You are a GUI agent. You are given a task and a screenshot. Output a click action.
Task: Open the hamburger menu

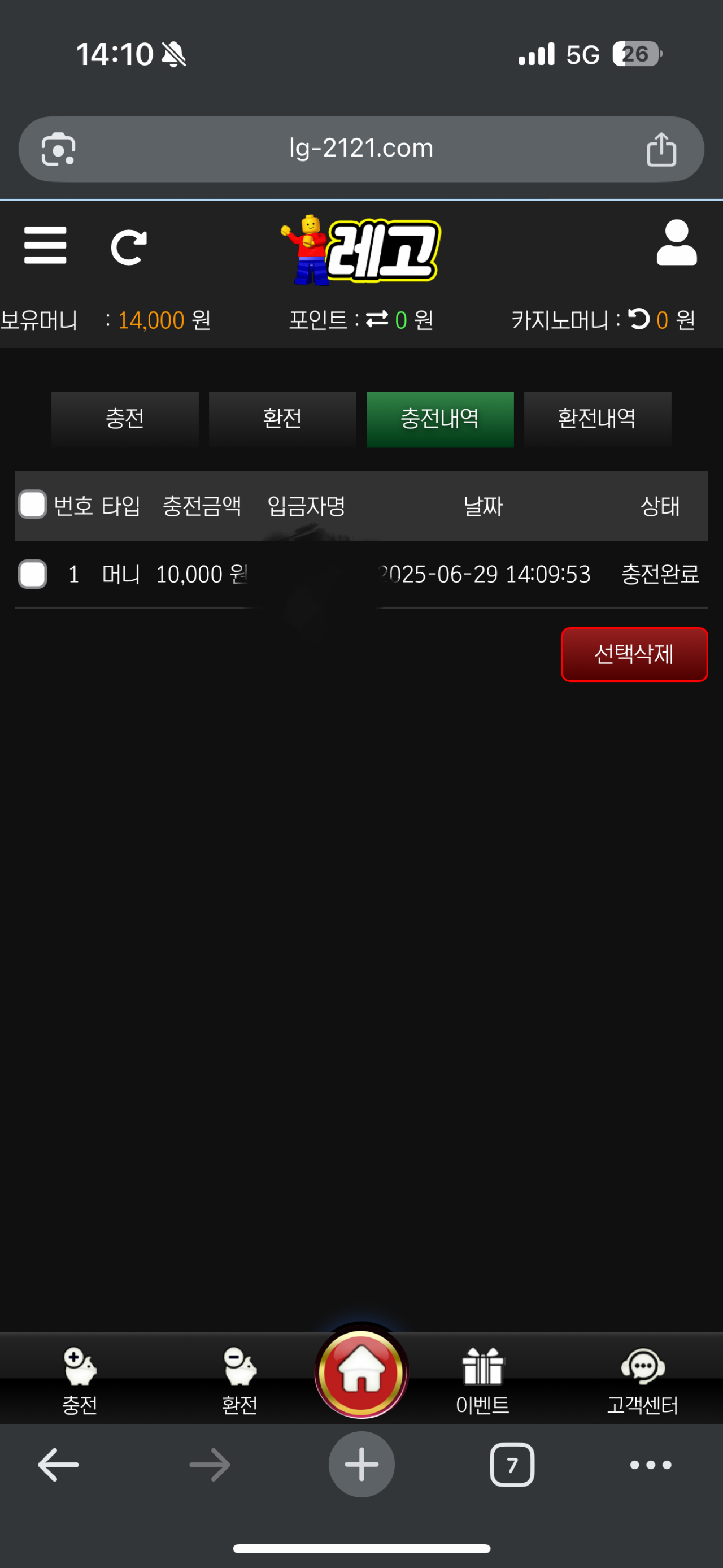45,245
